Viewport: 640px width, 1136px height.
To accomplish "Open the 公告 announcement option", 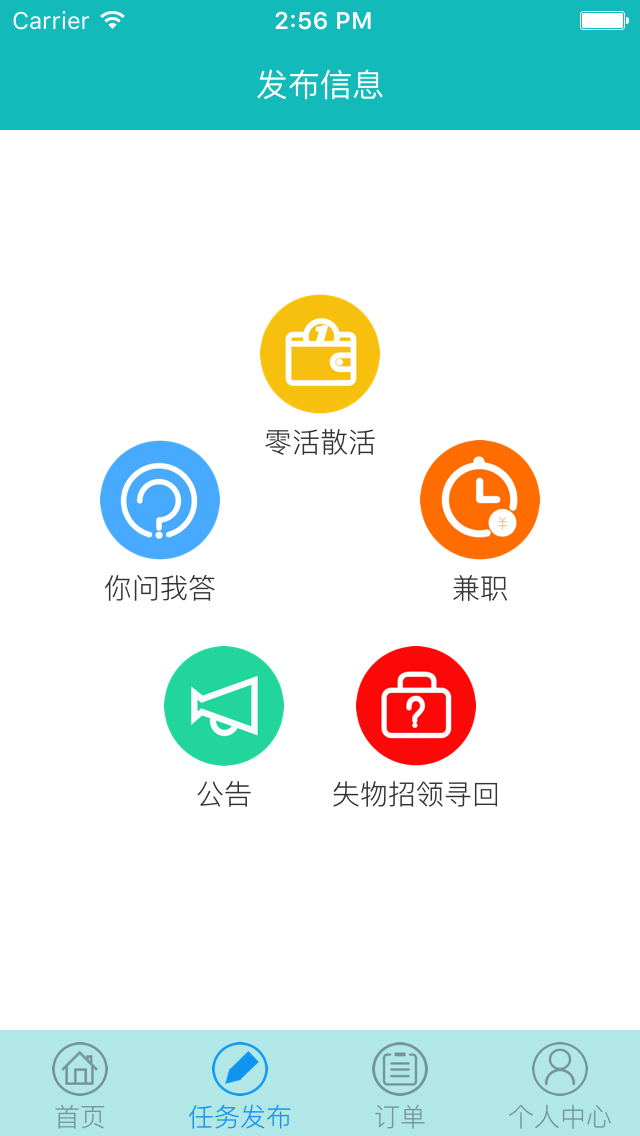I will [x=224, y=706].
